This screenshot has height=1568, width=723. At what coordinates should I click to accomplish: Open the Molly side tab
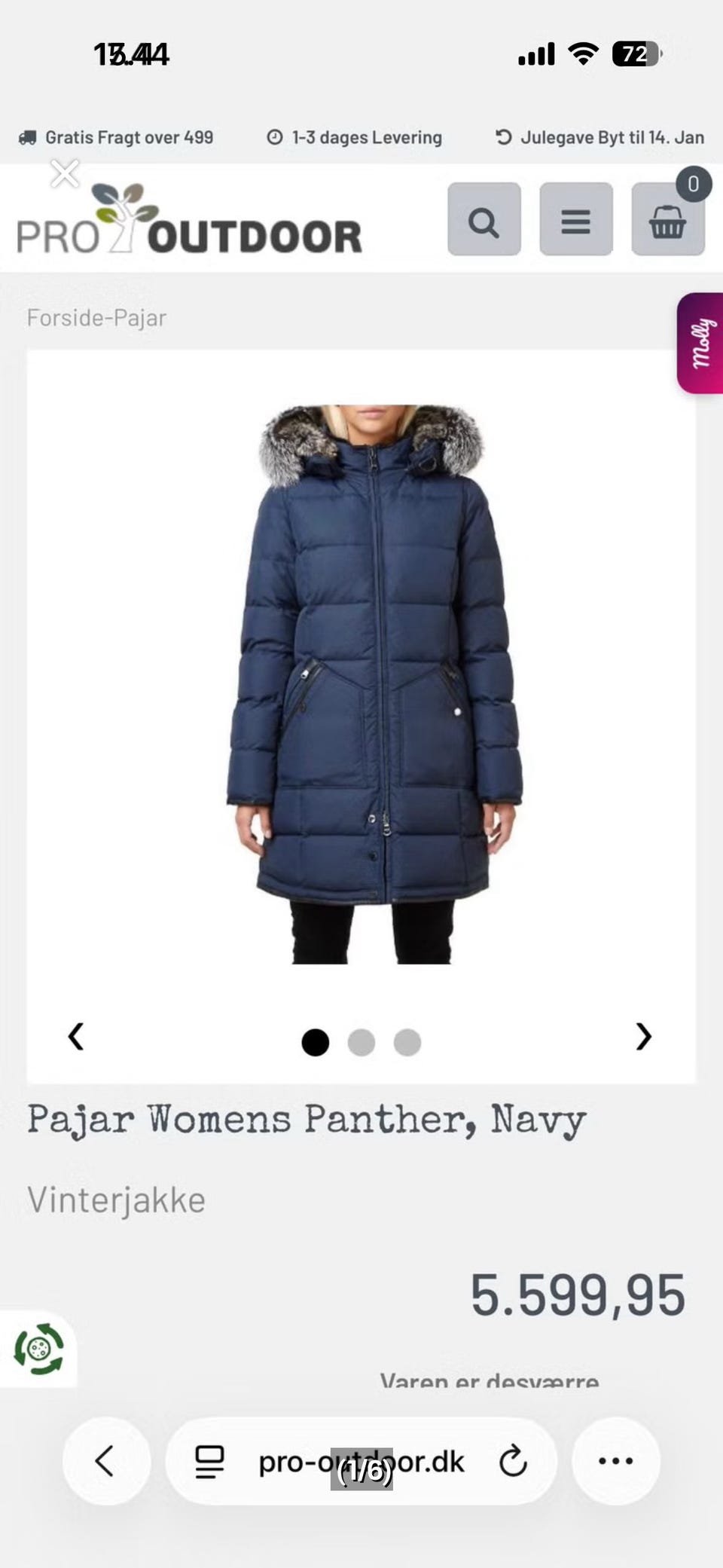[700, 343]
